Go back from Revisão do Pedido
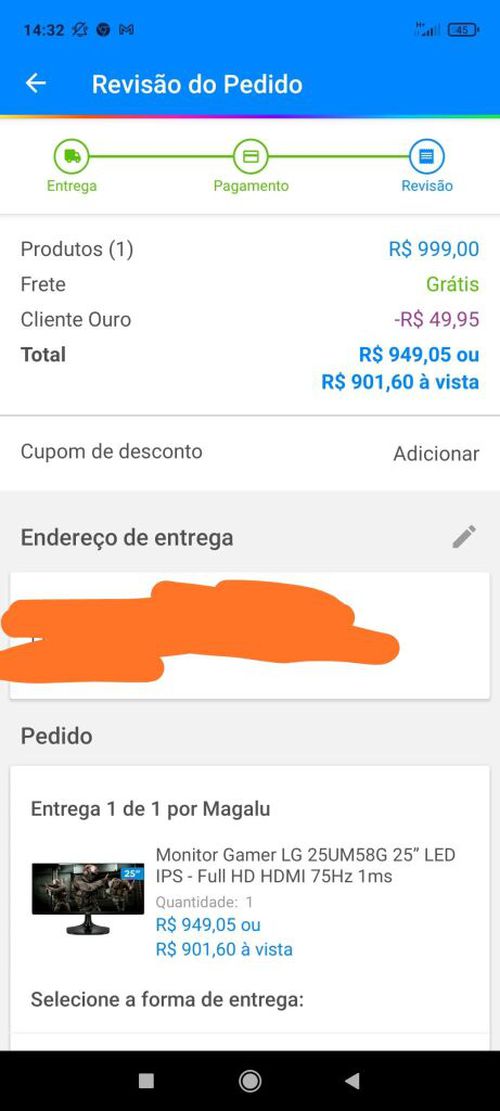 coord(35,84)
